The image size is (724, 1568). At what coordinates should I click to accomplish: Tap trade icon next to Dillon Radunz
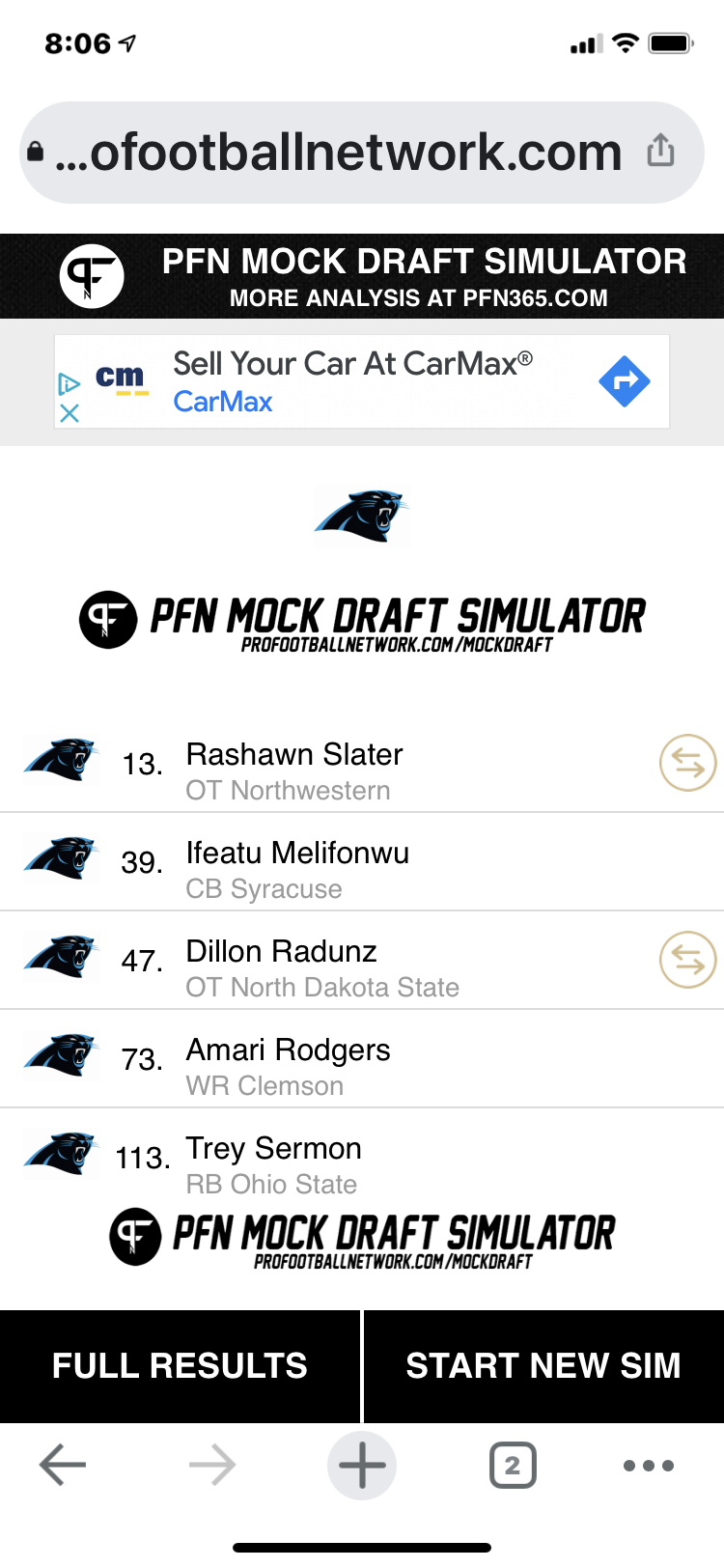coord(687,960)
